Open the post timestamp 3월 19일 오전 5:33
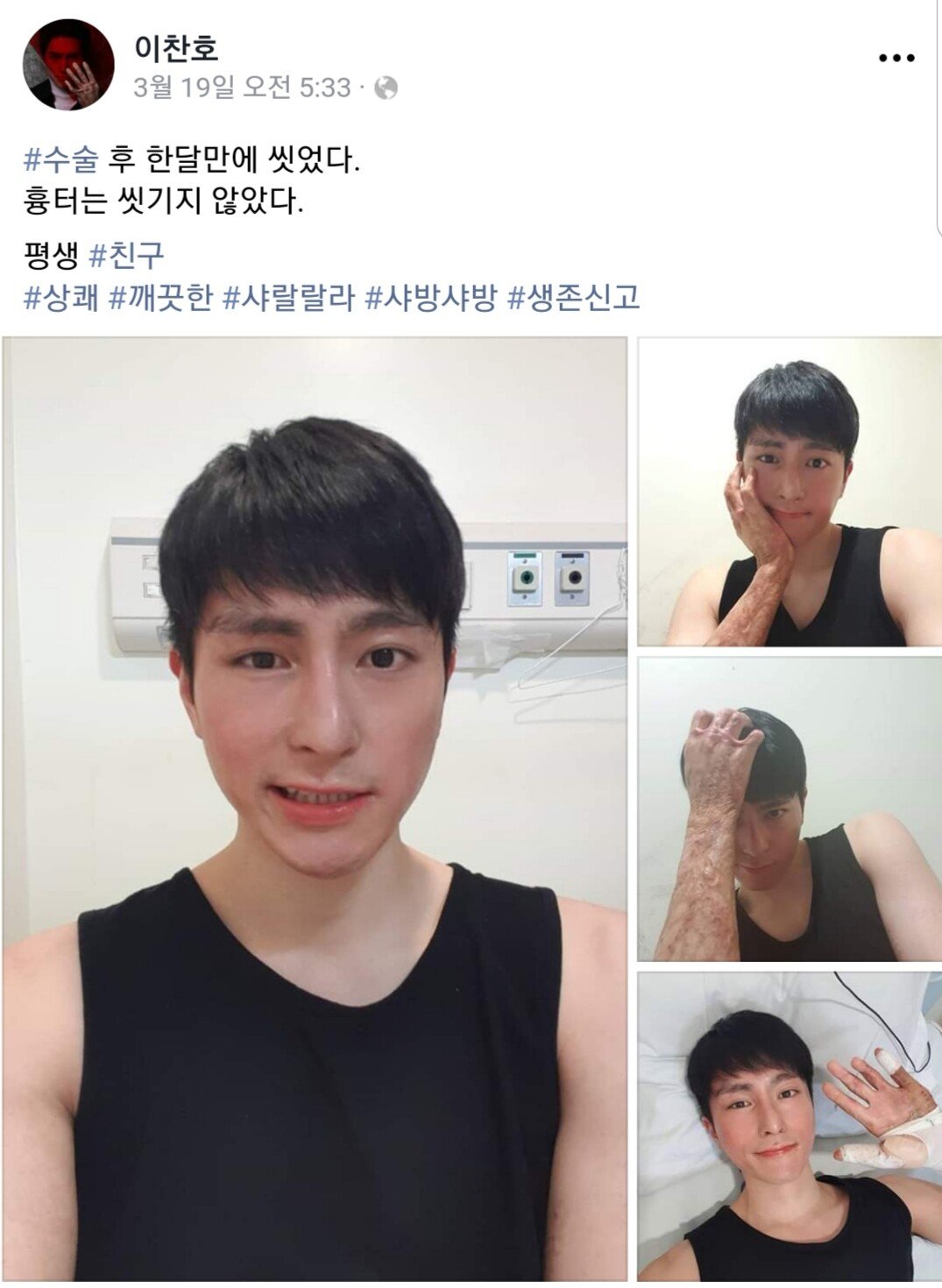942x1288 pixels. (x=242, y=88)
